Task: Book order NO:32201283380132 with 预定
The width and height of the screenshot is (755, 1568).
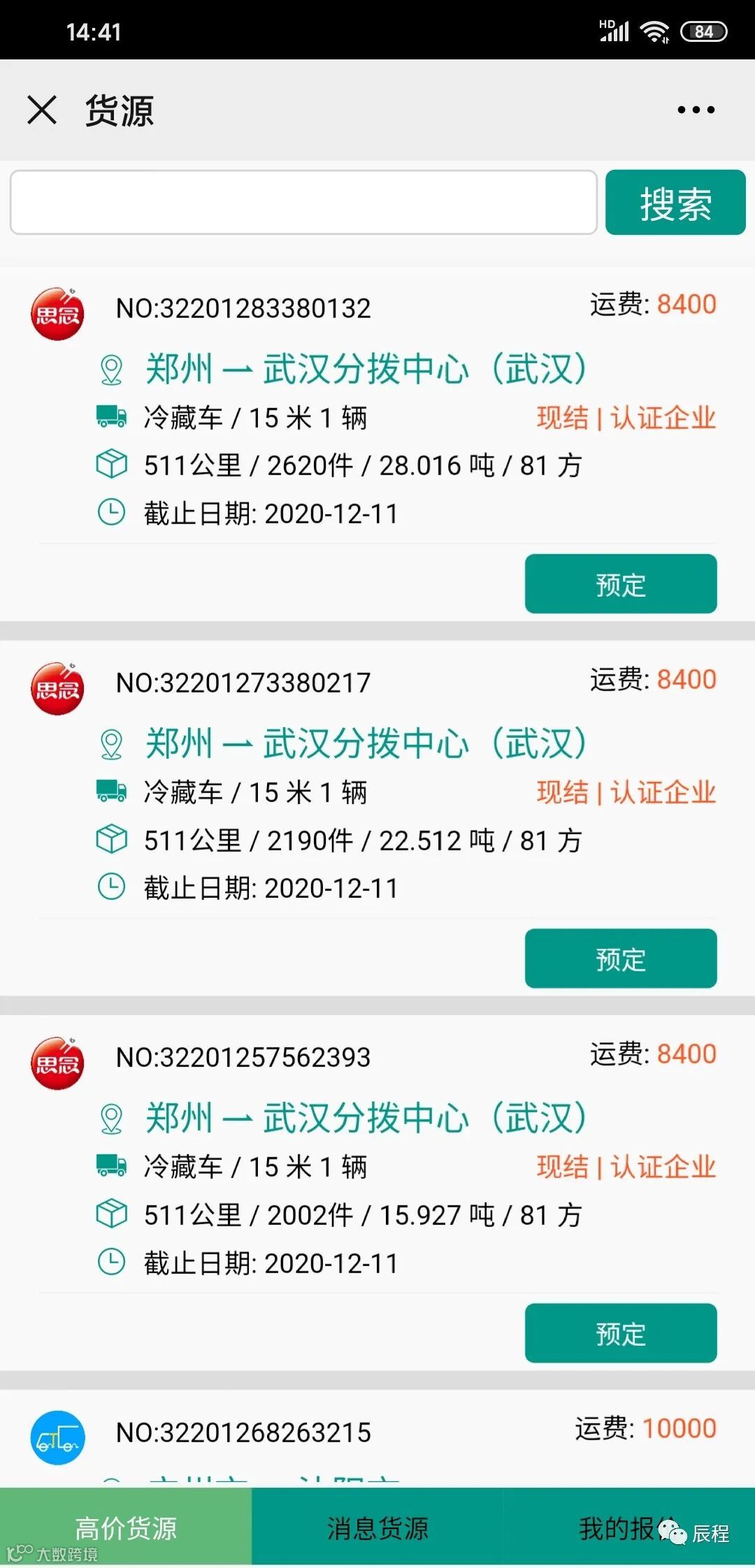Action: point(620,584)
